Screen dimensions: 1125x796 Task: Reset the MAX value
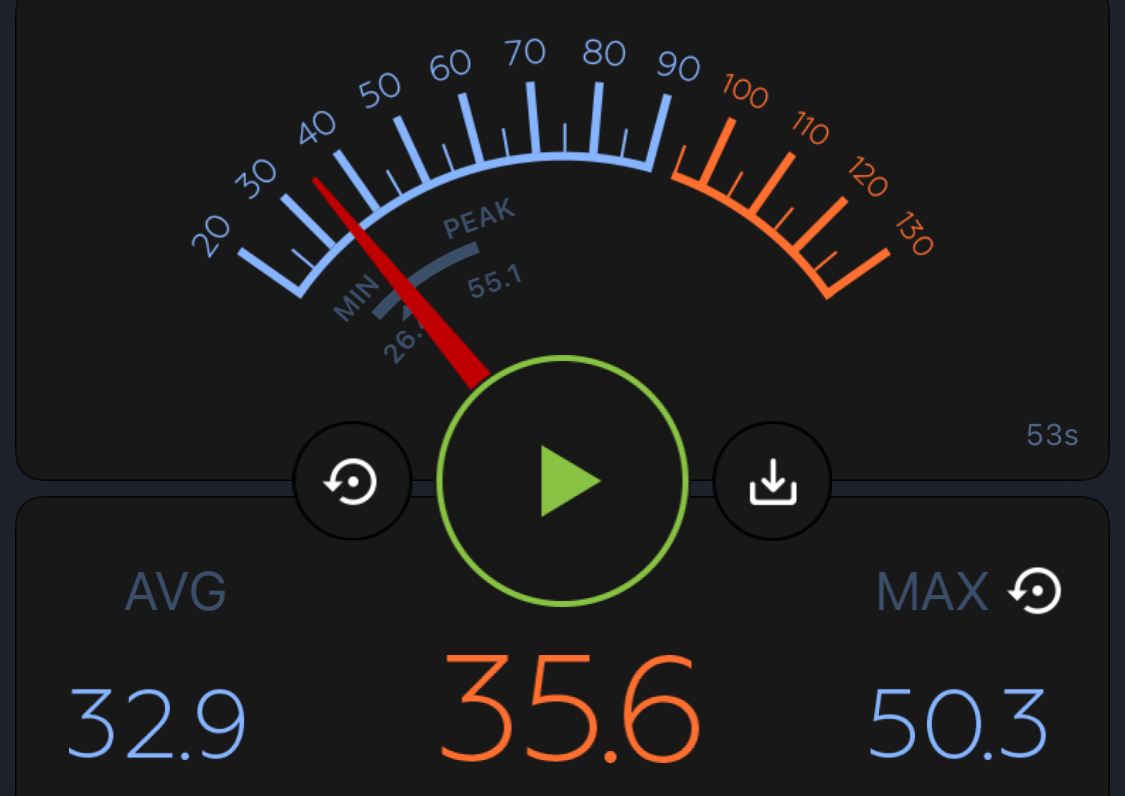coord(1035,591)
